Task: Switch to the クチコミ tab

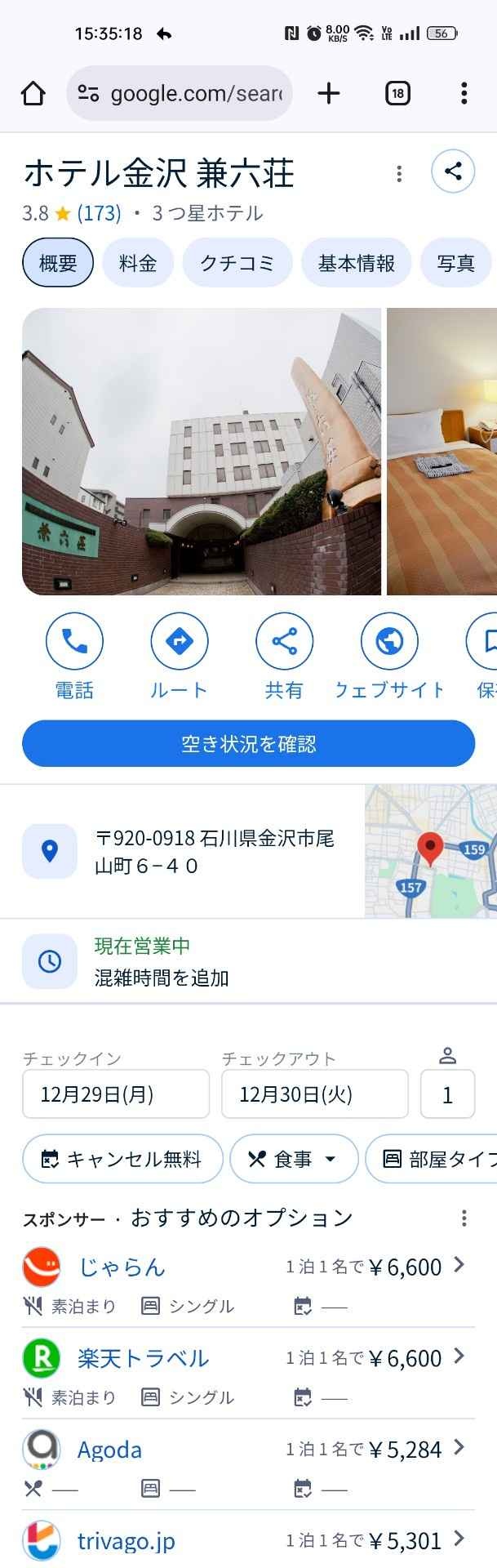Action: click(x=237, y=263)
